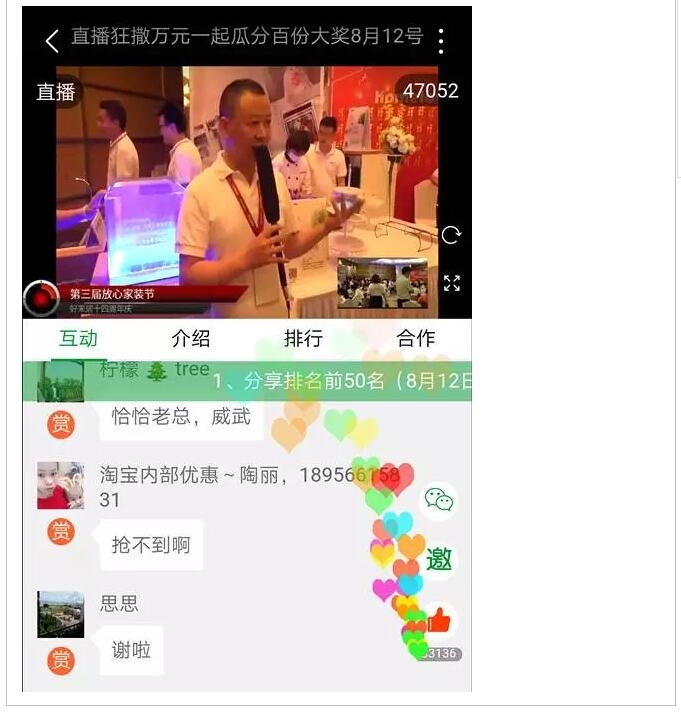
Task: Open the small picture-in-picture video preview
Action: [382, 283]
